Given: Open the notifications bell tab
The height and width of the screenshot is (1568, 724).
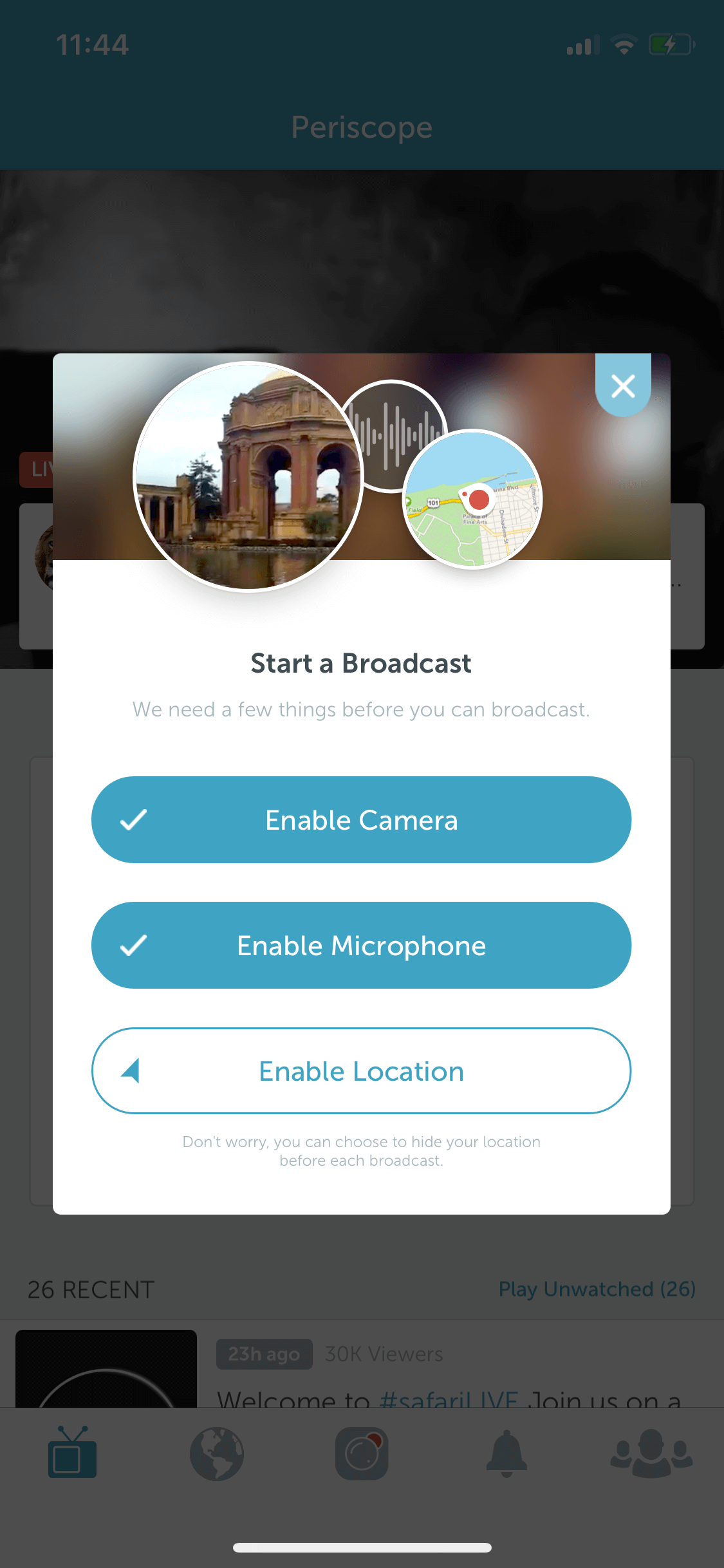Looking at the screenshot, I should point(506,1453).
